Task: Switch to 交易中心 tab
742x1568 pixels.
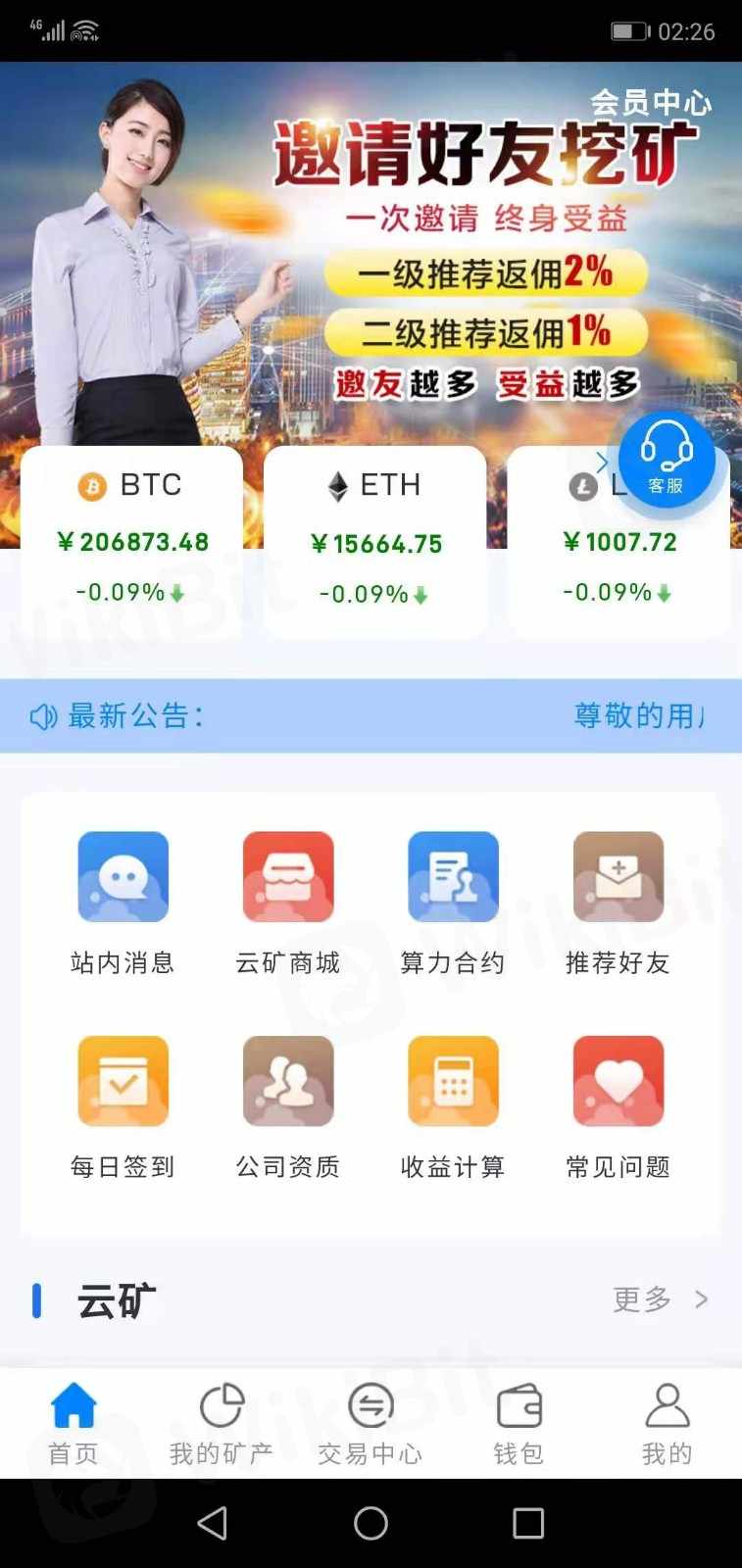Action: (371, 1423)
